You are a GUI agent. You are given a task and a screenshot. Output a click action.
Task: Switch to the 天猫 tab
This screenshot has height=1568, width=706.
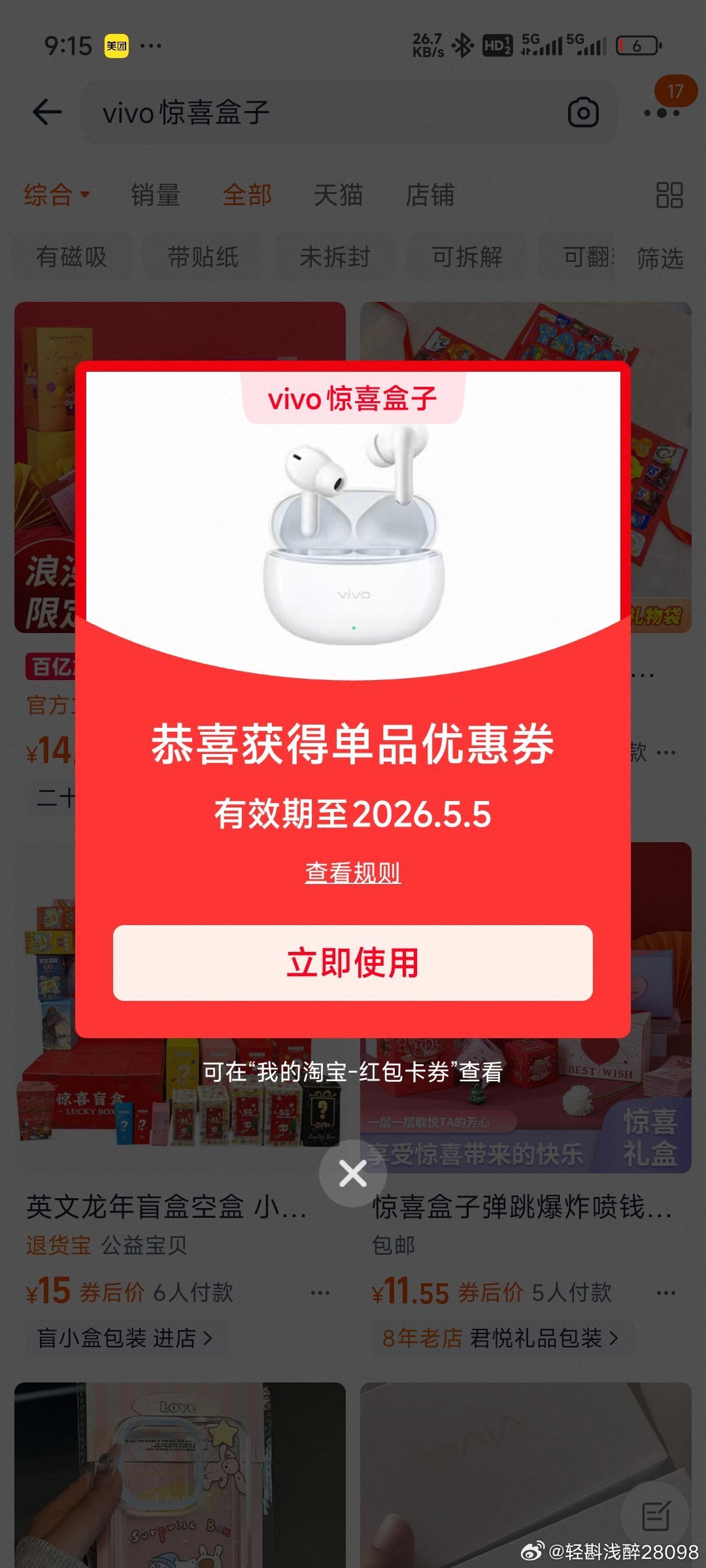click(x=338, y=195)
